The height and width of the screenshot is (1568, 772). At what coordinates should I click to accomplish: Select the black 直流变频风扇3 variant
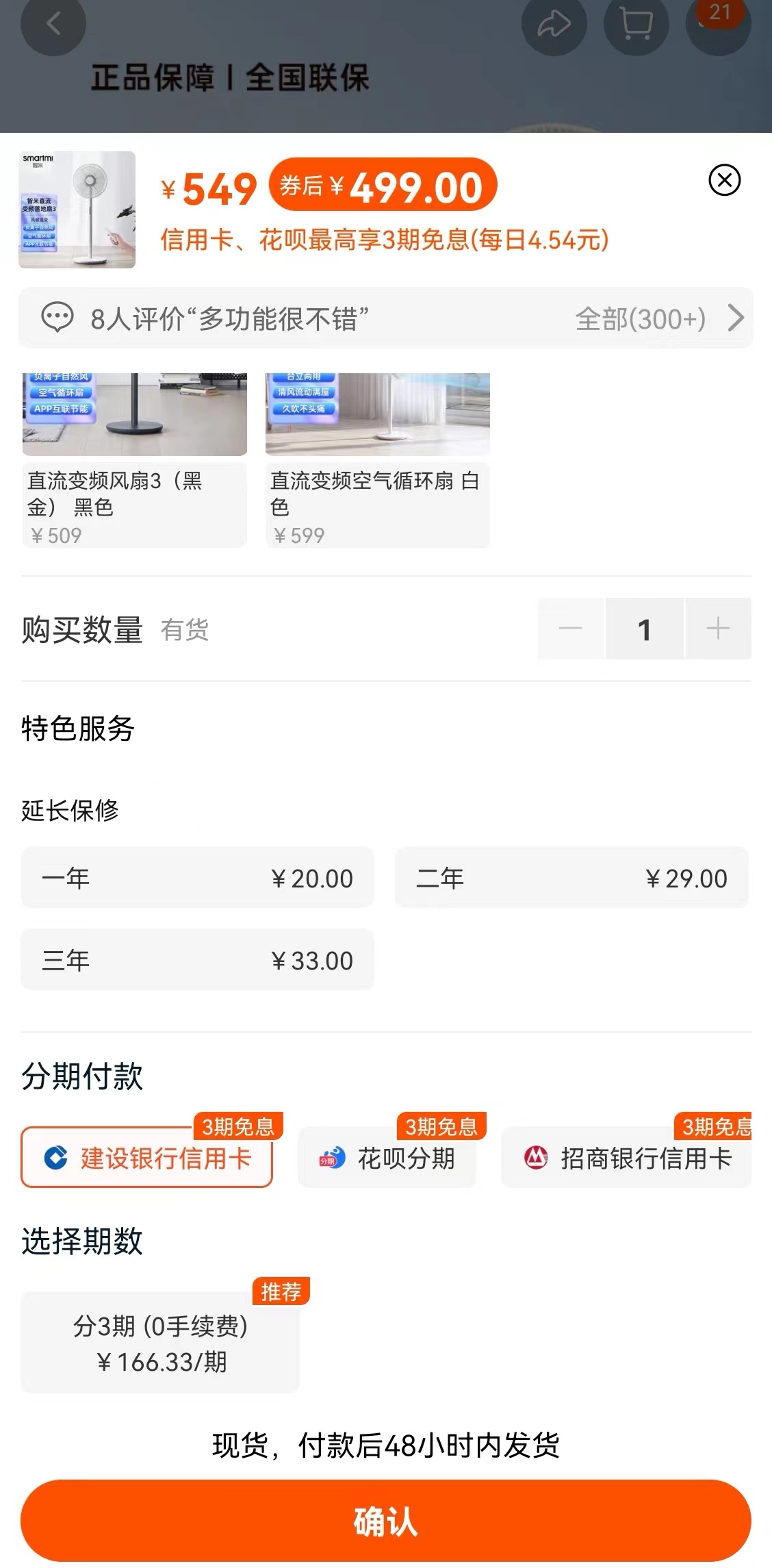coord(134,460)
